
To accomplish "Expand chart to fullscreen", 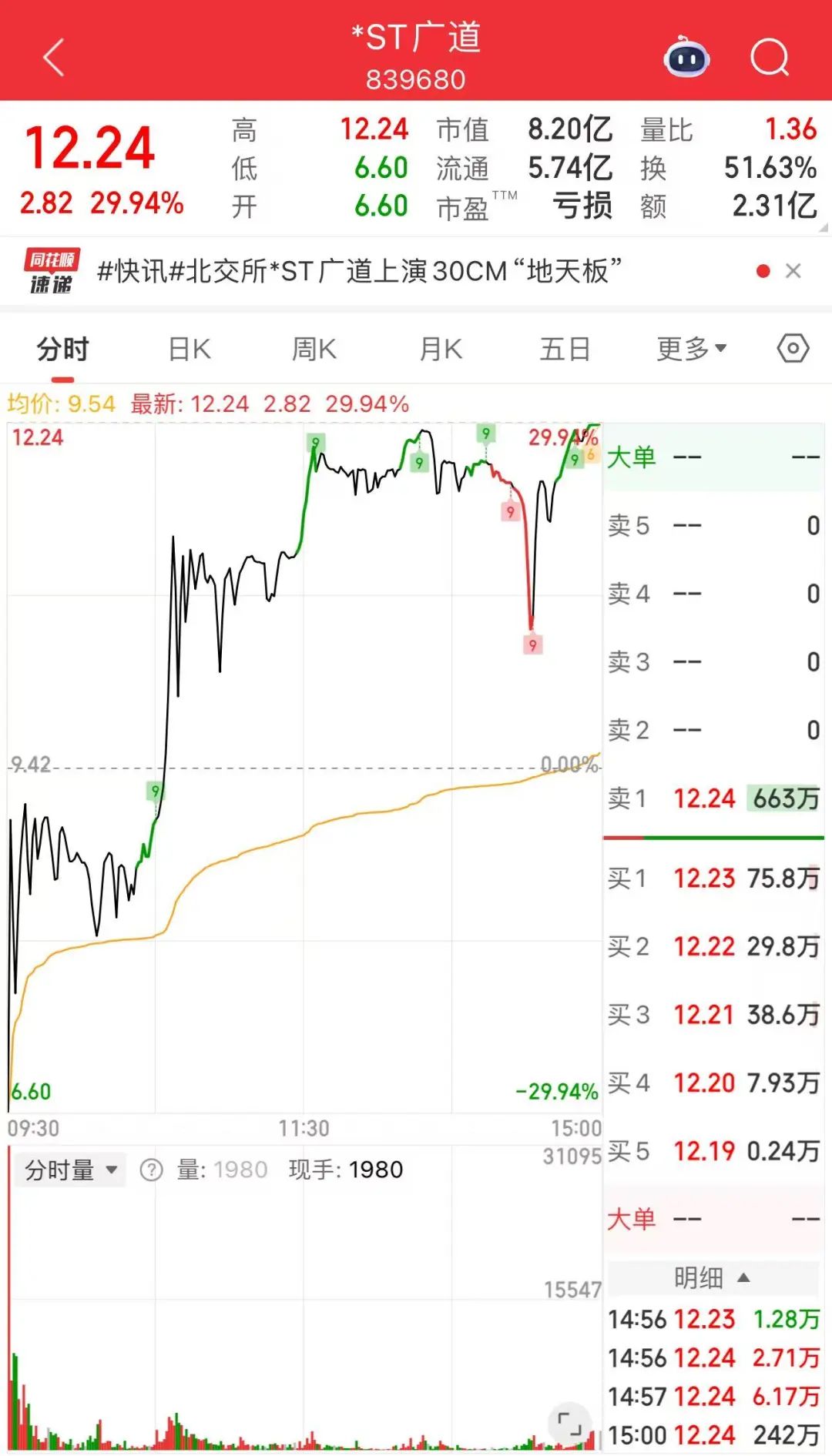I will (x=569, y=1424).
